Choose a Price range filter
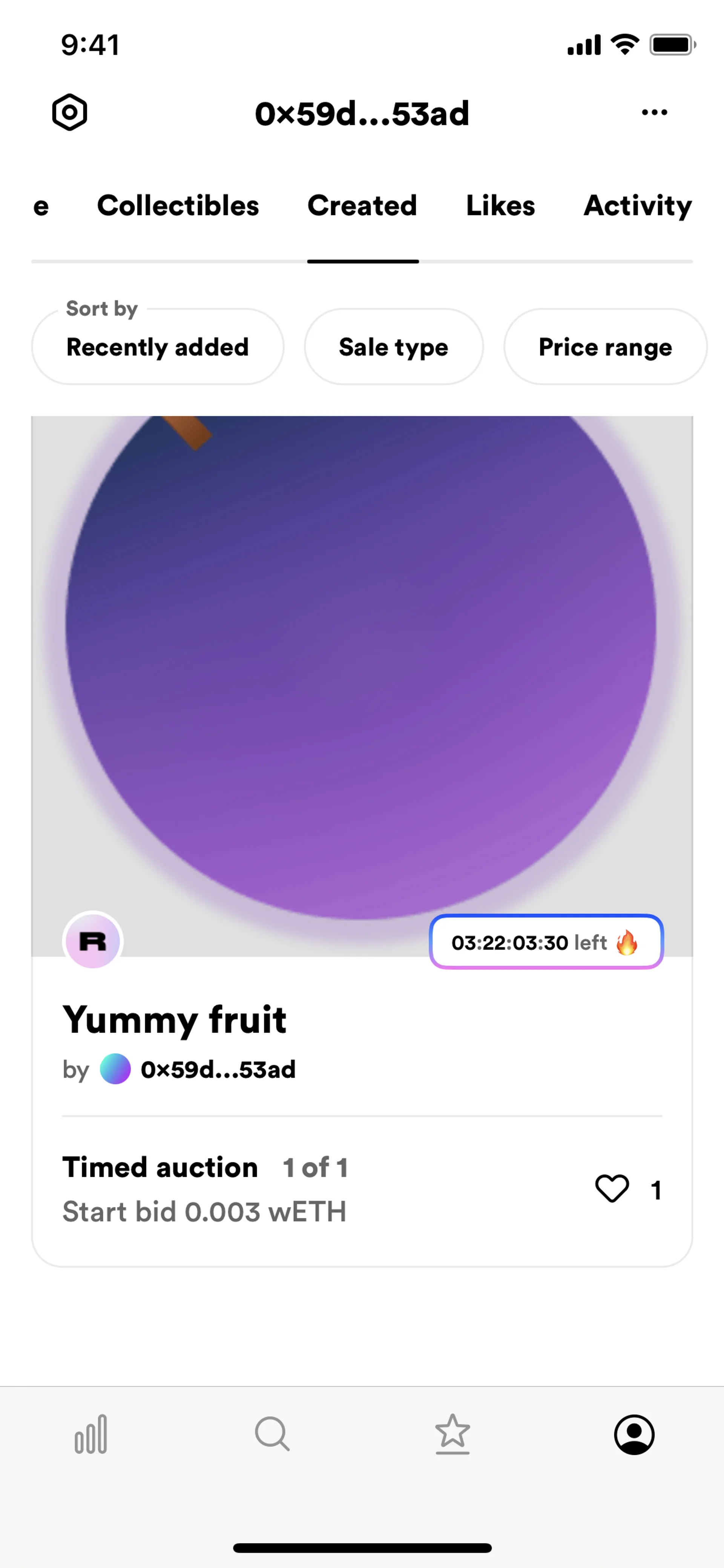This screenshot has height=1568, width=724. (x=605, y=347)
